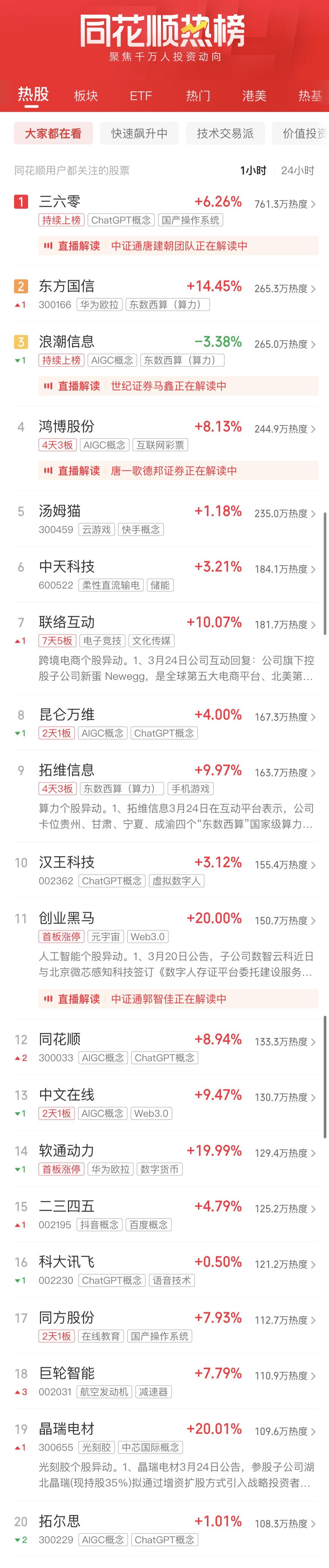The image size is (329, 1568).
Task: Open the stock 三六零 ranked first
Action: pyautogui.click(x=60, y=202)
